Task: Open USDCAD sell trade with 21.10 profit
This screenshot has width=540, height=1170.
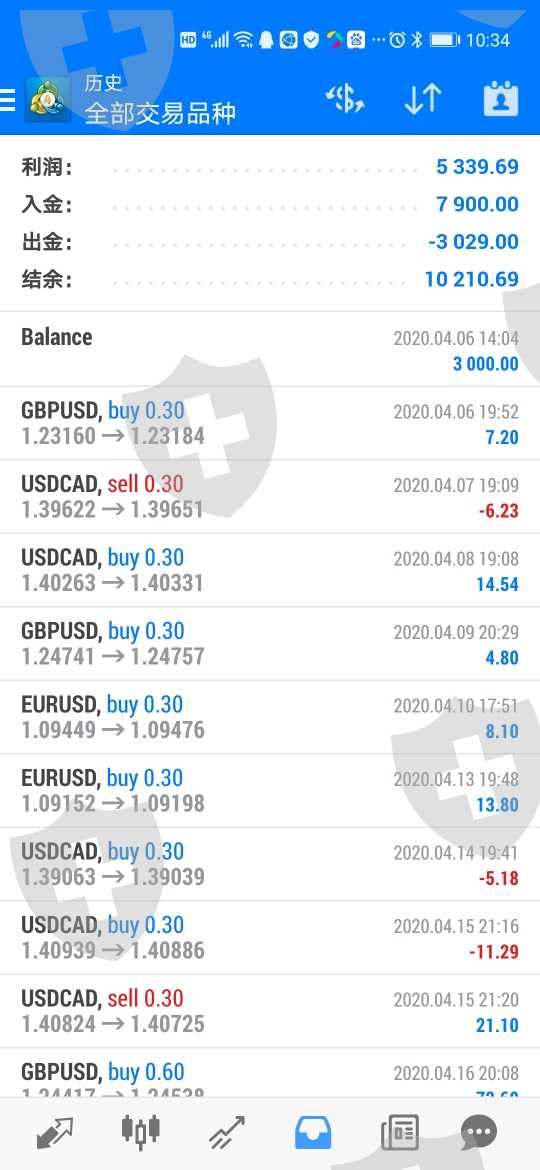Action: (270, 1011)
